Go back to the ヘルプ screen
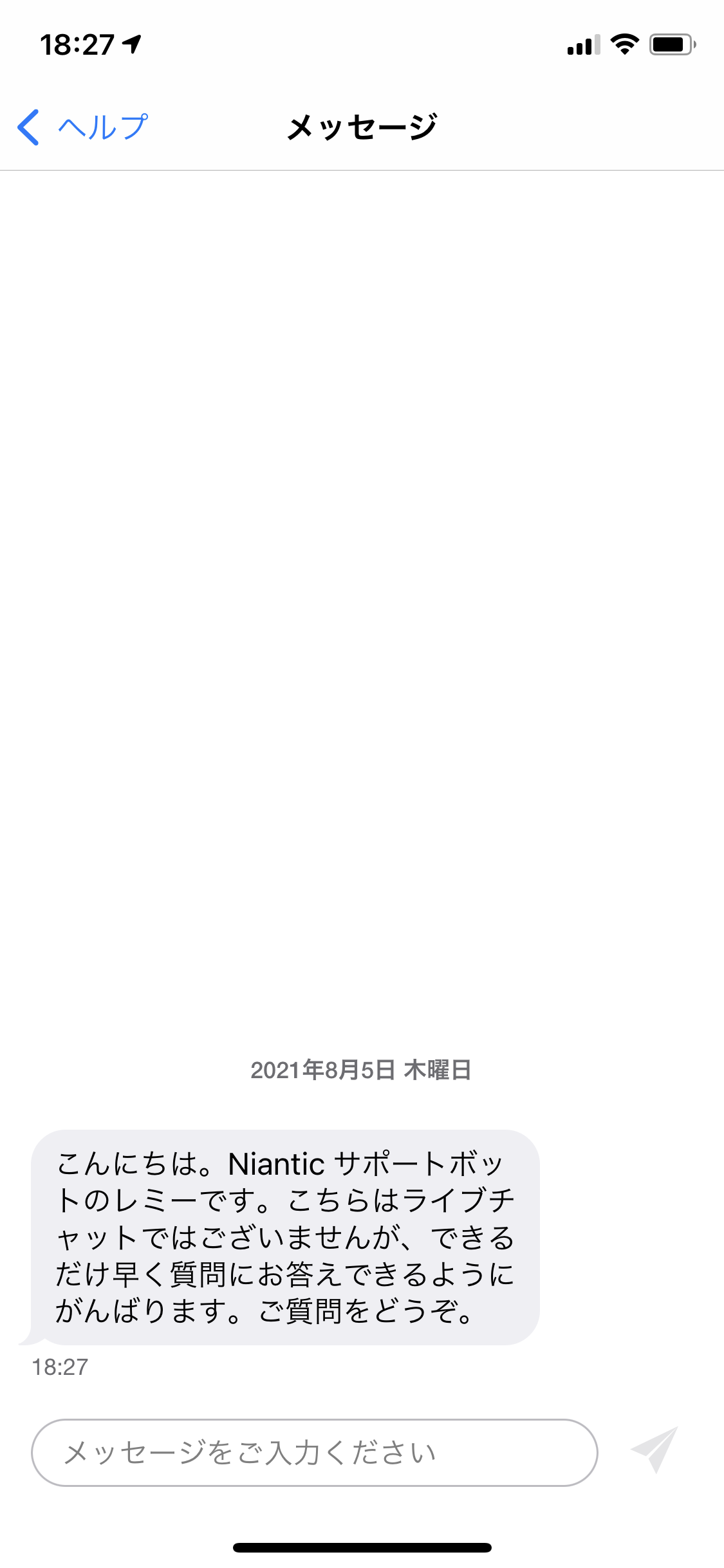The width and height of the screenshot is (724, 1568). tap(82, 127)
